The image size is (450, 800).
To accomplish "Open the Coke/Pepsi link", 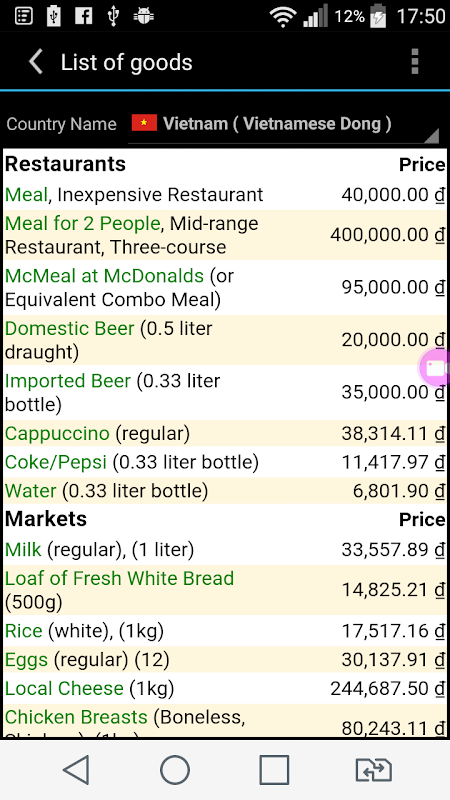I will point(56,462).
